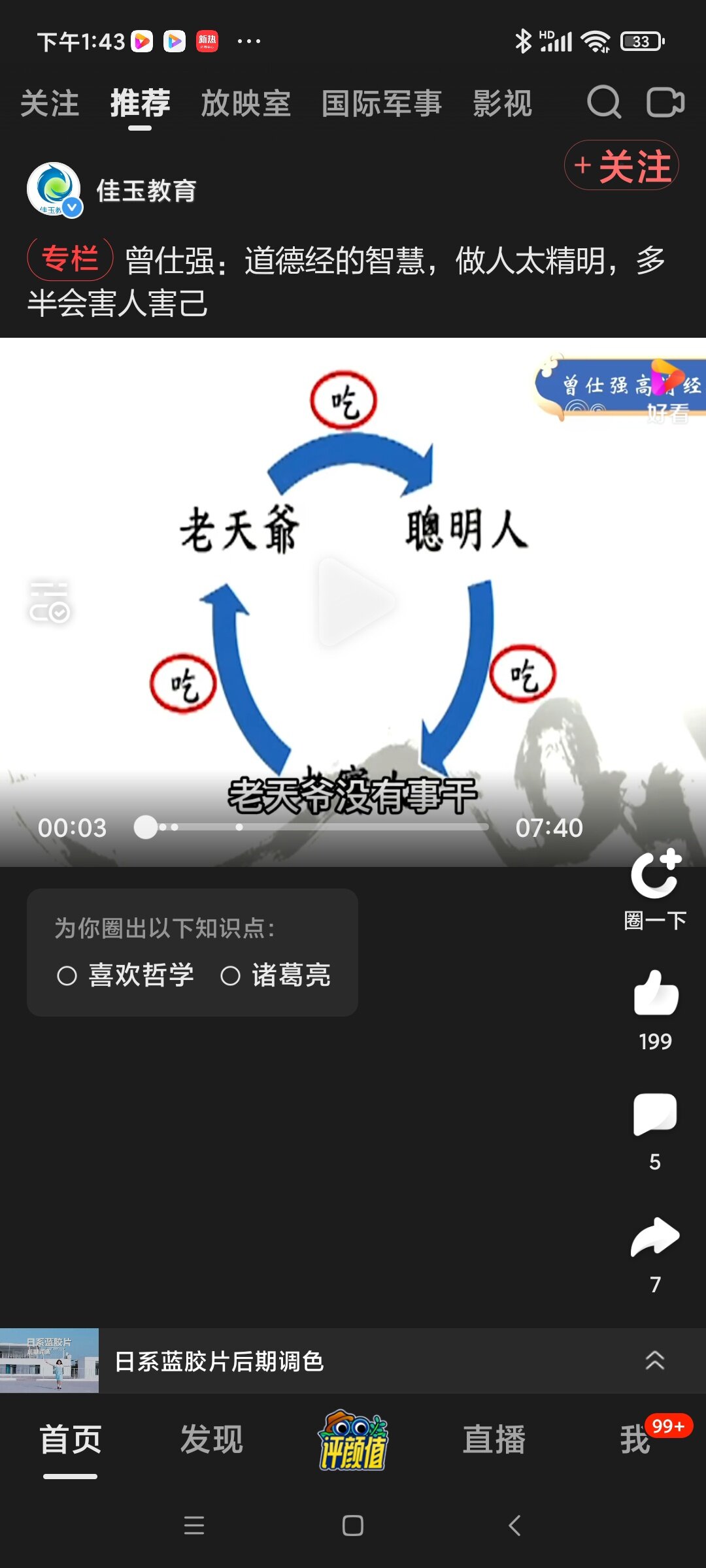The height and width of the screenshot is (1568, 706).
Task: Switch to the 关注 tab
Action: click(50, 104)
